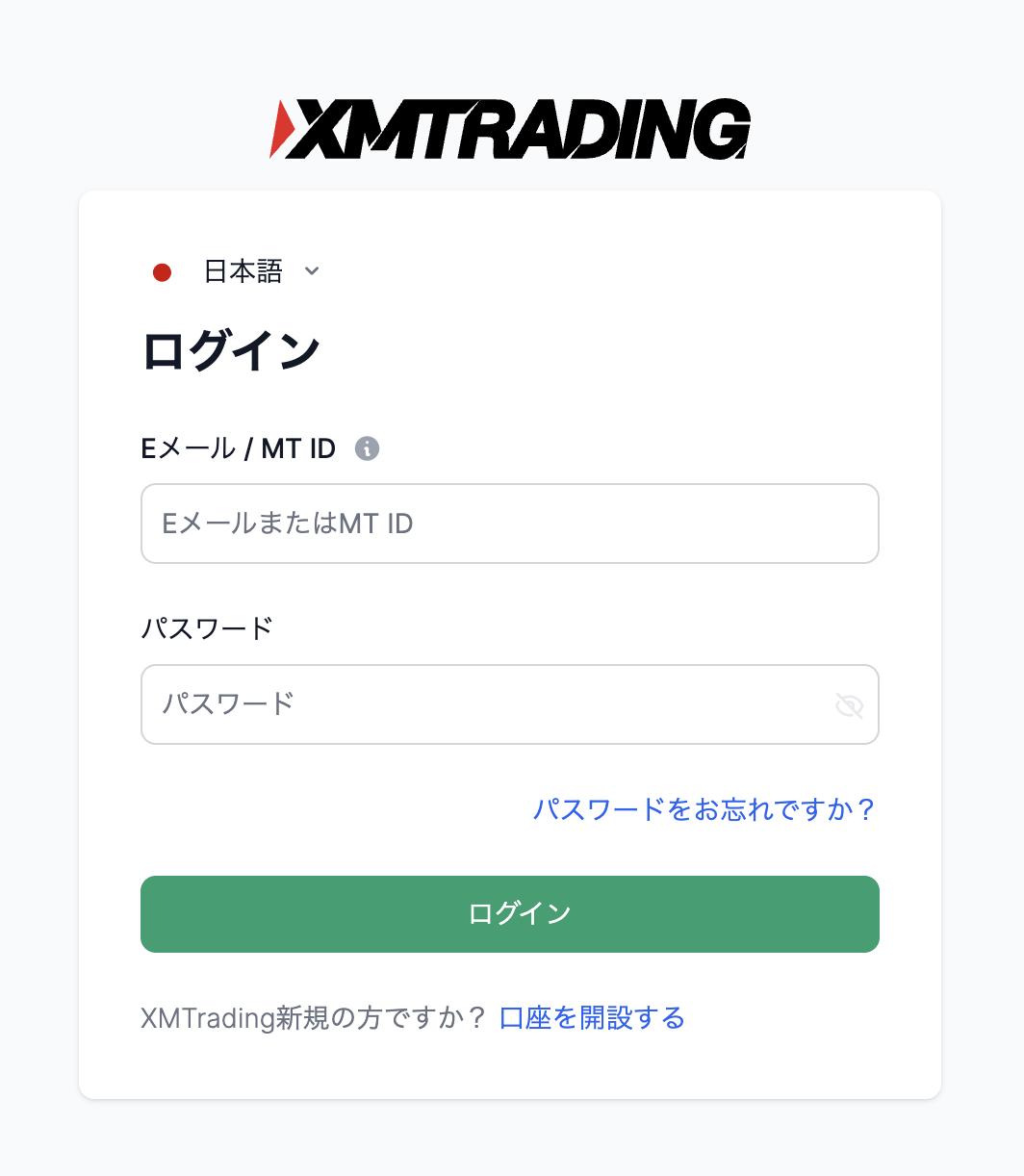
Task: Open the パスワードをお忘れですか？ link
Action: click(x=704, y=810)
